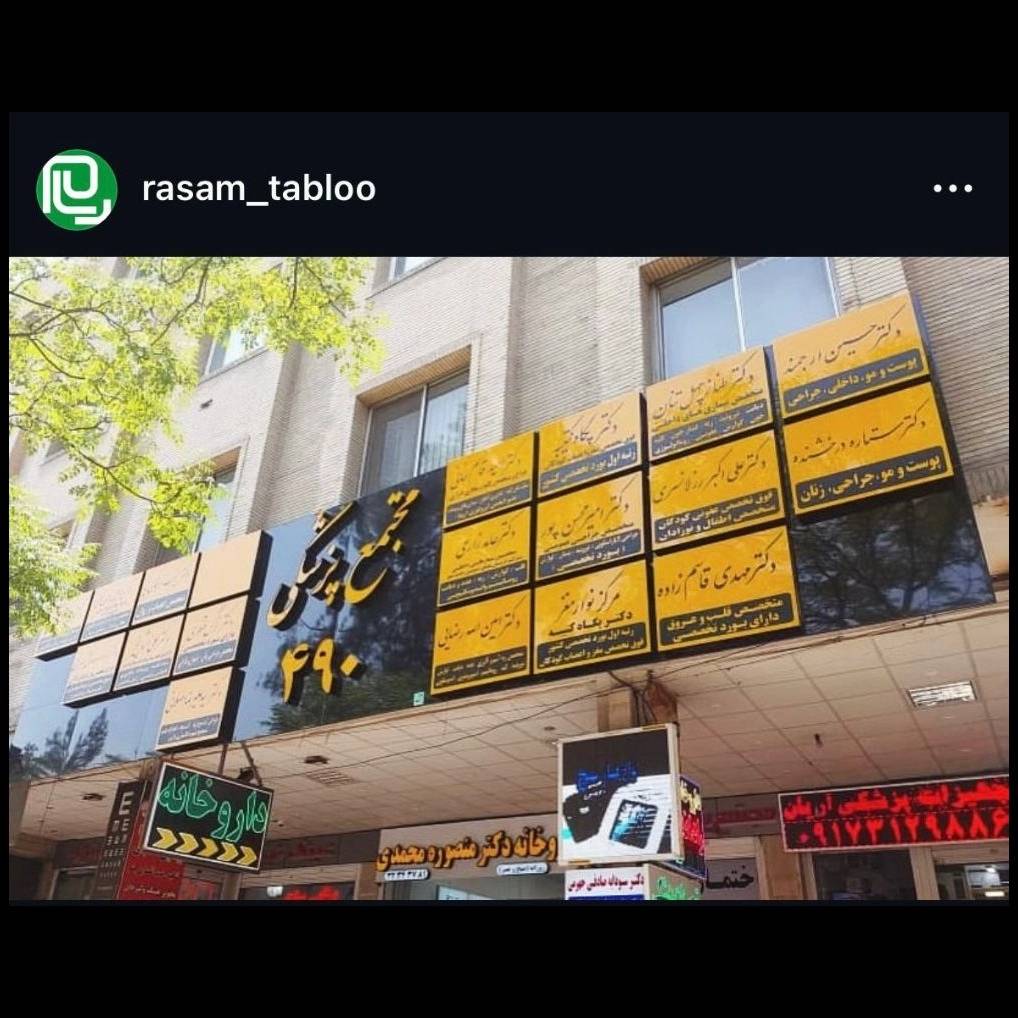Open rasam_tabloo profile picture
This screenshot has height=1018, width=1018.
pos(77,189)
